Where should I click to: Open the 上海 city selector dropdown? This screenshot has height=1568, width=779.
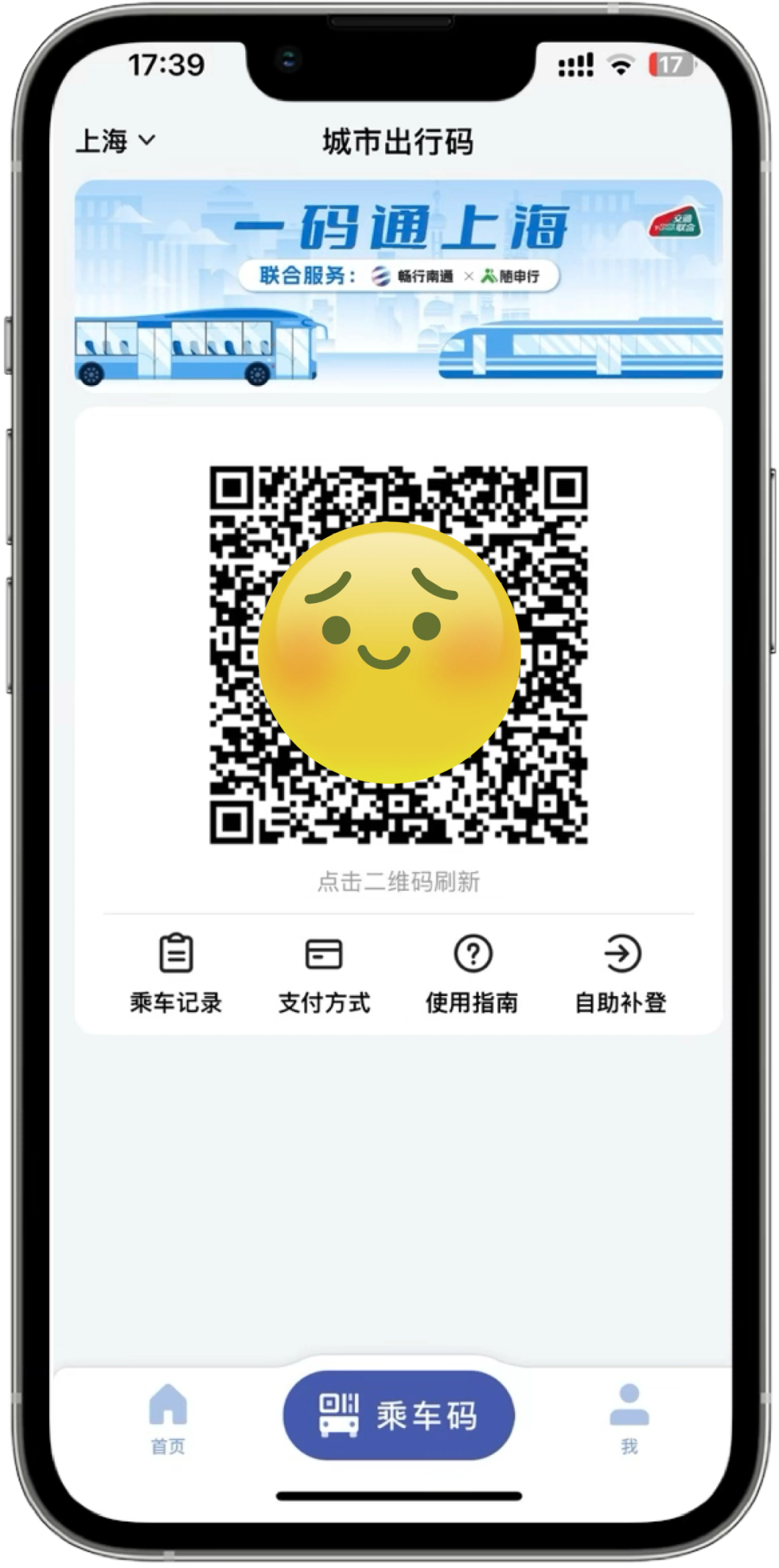pos(115,141)
